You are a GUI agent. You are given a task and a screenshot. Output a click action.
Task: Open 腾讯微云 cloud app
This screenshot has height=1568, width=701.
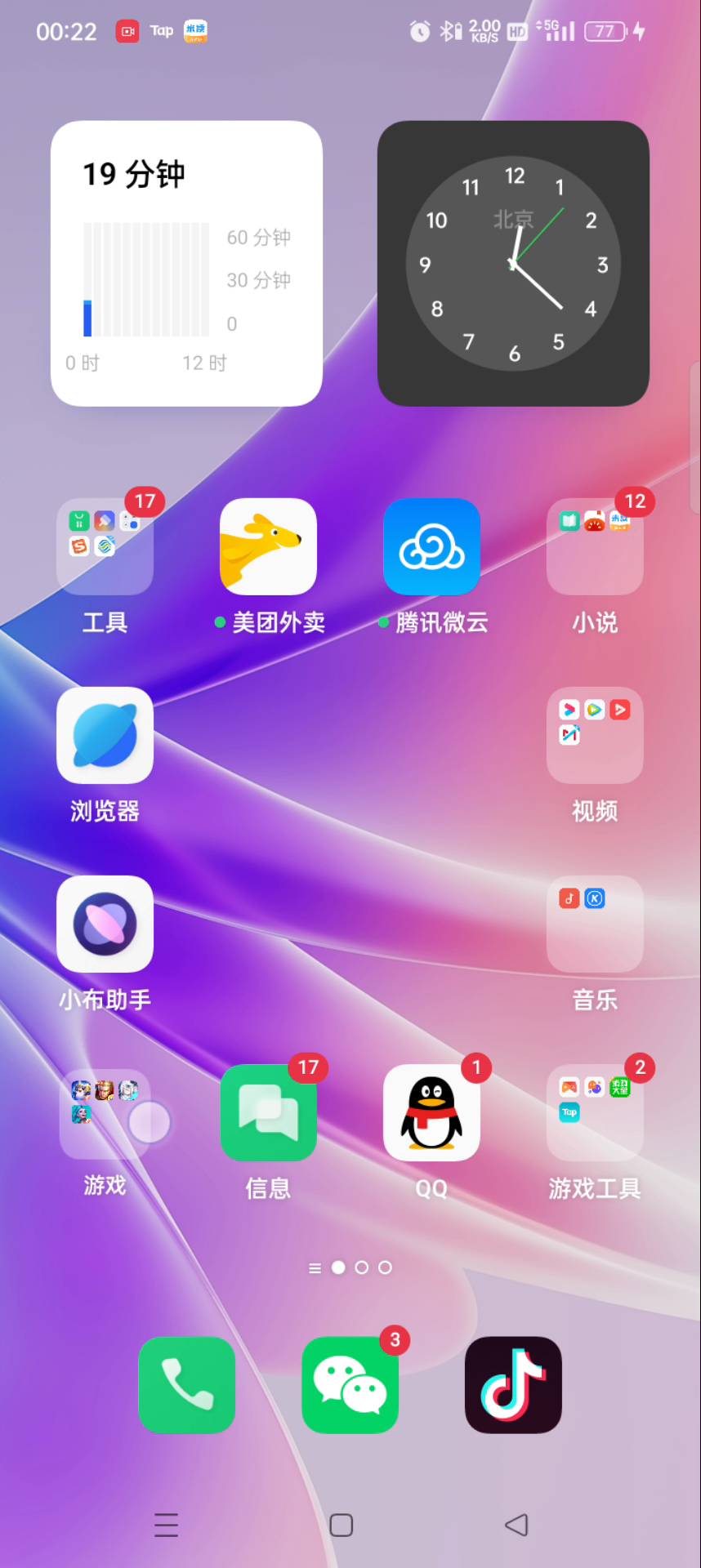click(x=431, y=546)
